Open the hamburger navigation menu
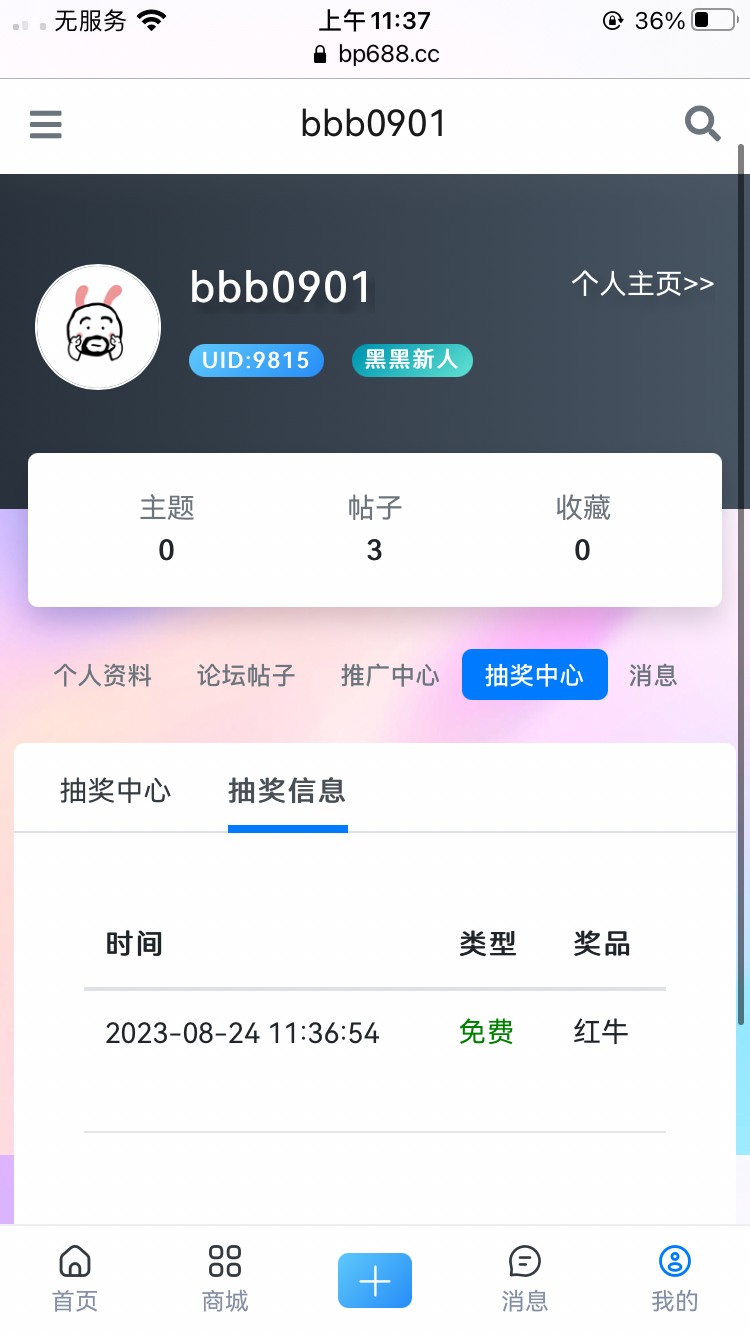 click(x=45, y=124)
